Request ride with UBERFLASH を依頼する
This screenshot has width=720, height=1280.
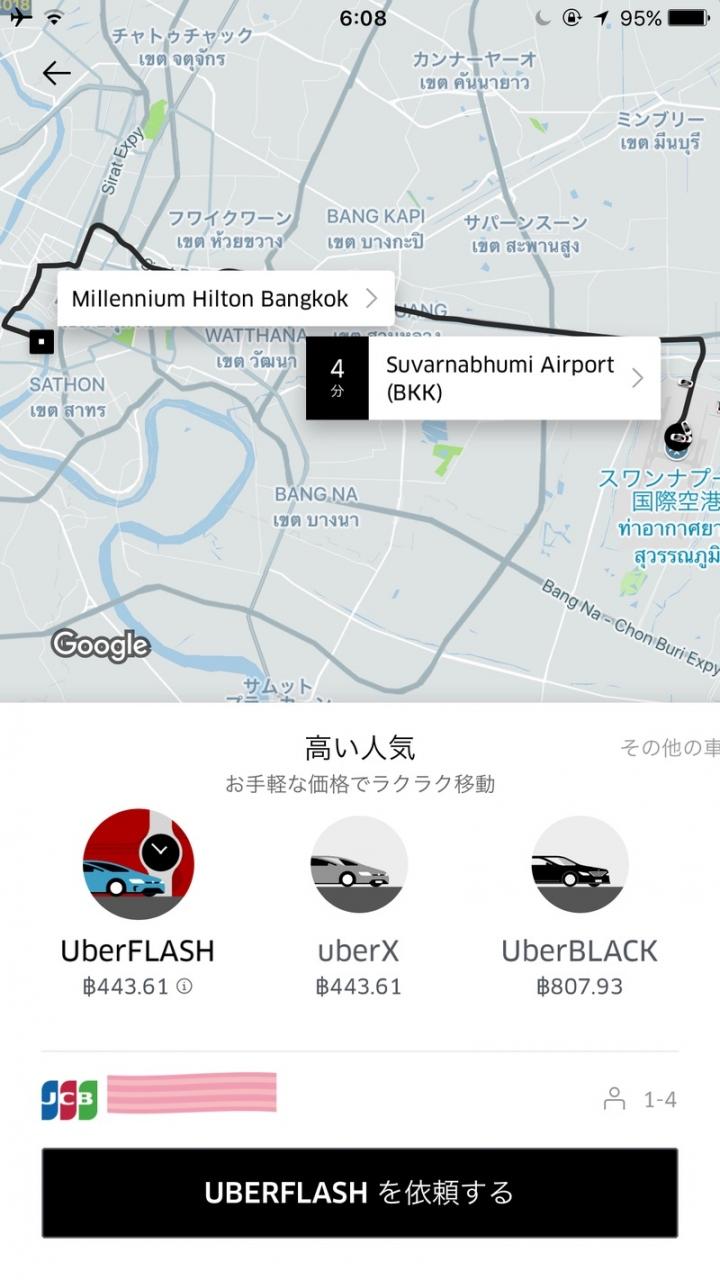tap(360, 1193)
